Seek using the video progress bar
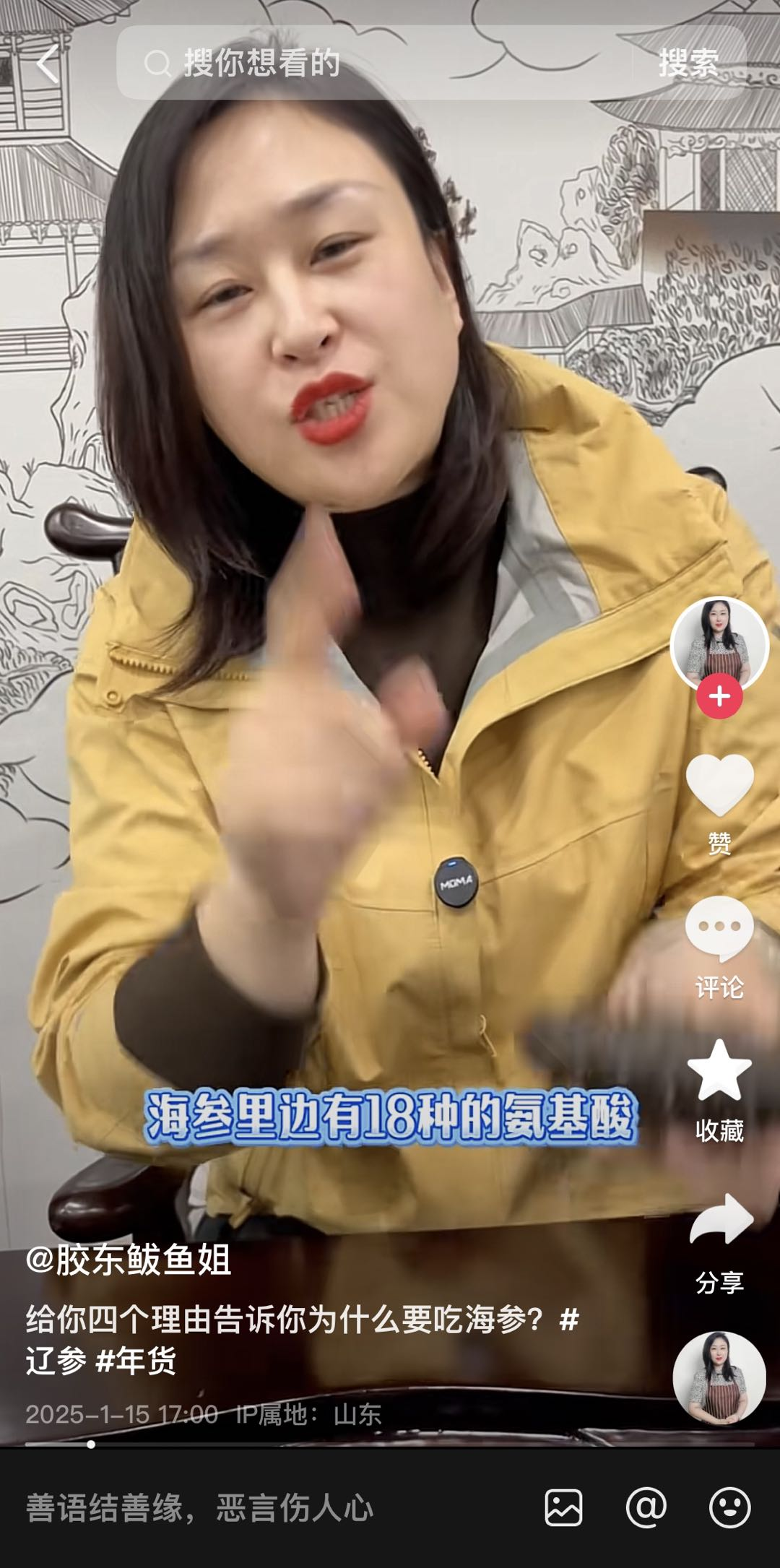The width and height of the screenshot is (780, 1568). pyautogui.click(x=390, y=1444)
